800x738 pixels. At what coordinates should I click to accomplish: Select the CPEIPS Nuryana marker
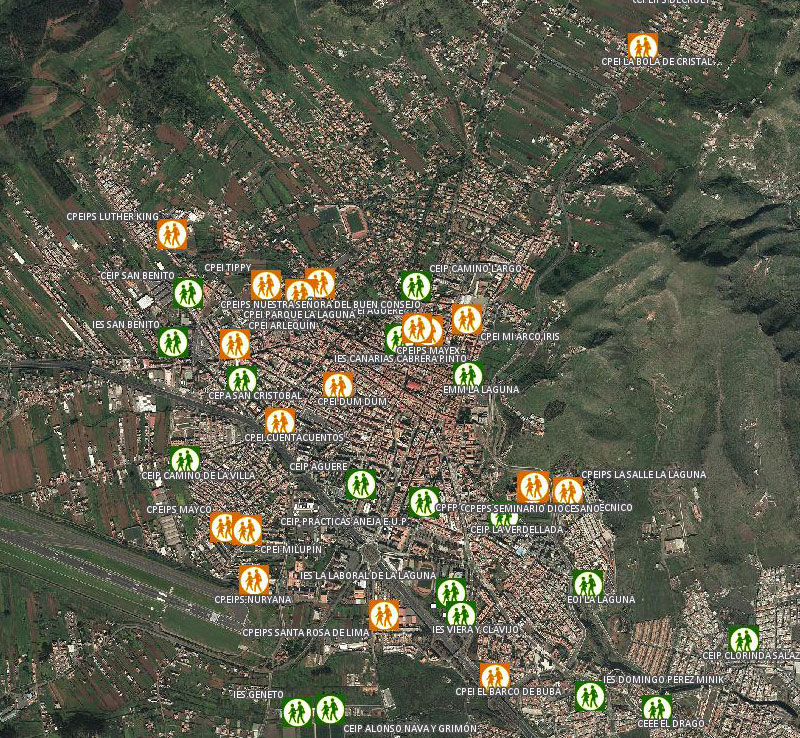point(253,579)
